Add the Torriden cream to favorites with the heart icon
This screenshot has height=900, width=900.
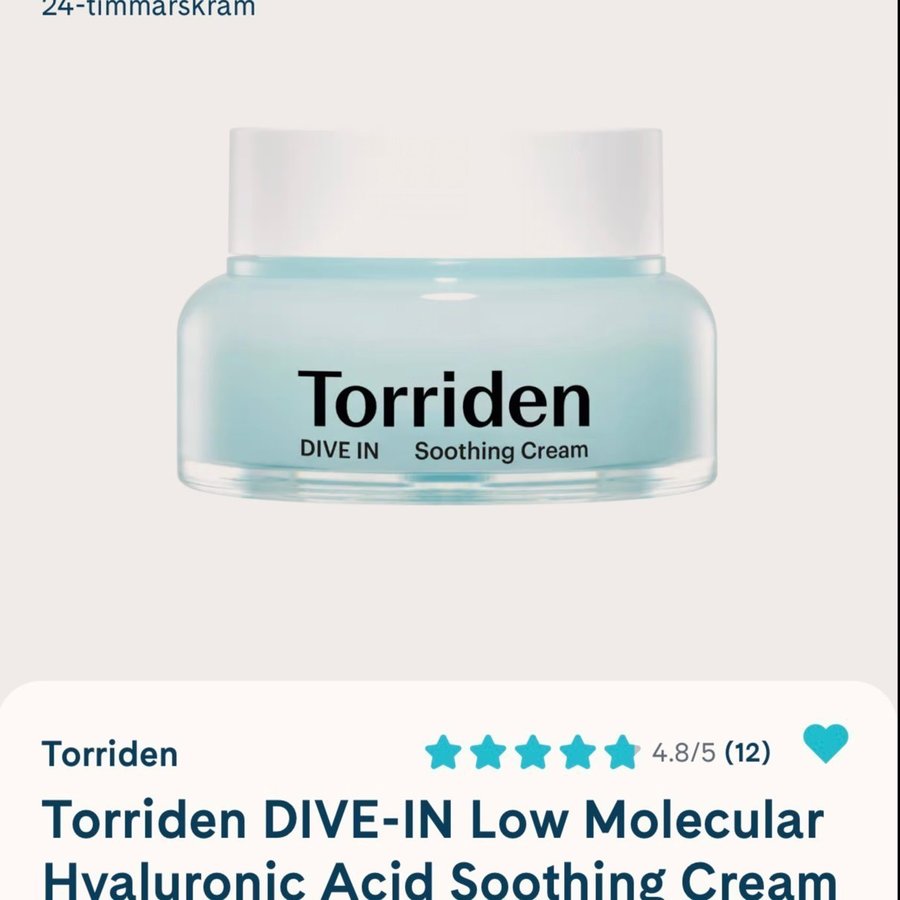click(x=825, y=744)
